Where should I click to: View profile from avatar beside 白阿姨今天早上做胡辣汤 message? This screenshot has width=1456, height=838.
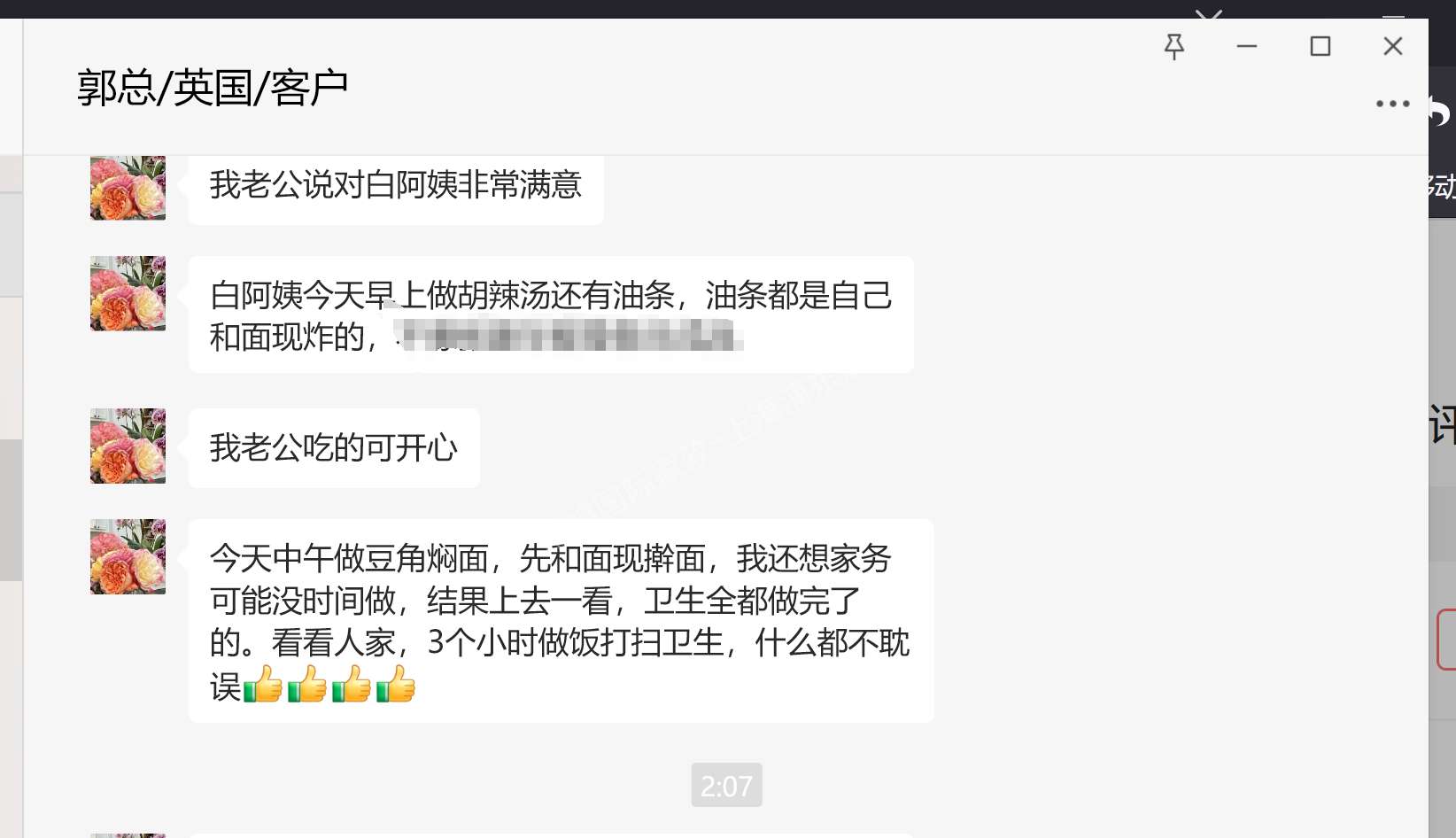click(x=128, y=293)
